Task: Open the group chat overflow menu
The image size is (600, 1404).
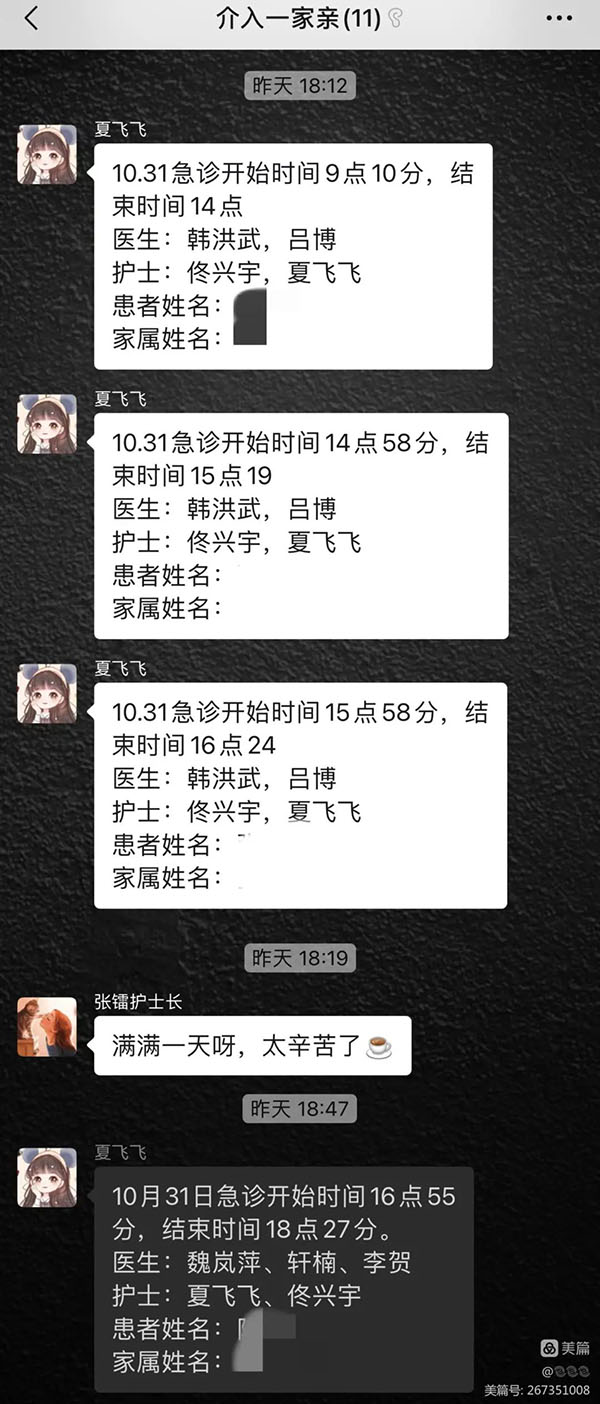Action: 559,19
